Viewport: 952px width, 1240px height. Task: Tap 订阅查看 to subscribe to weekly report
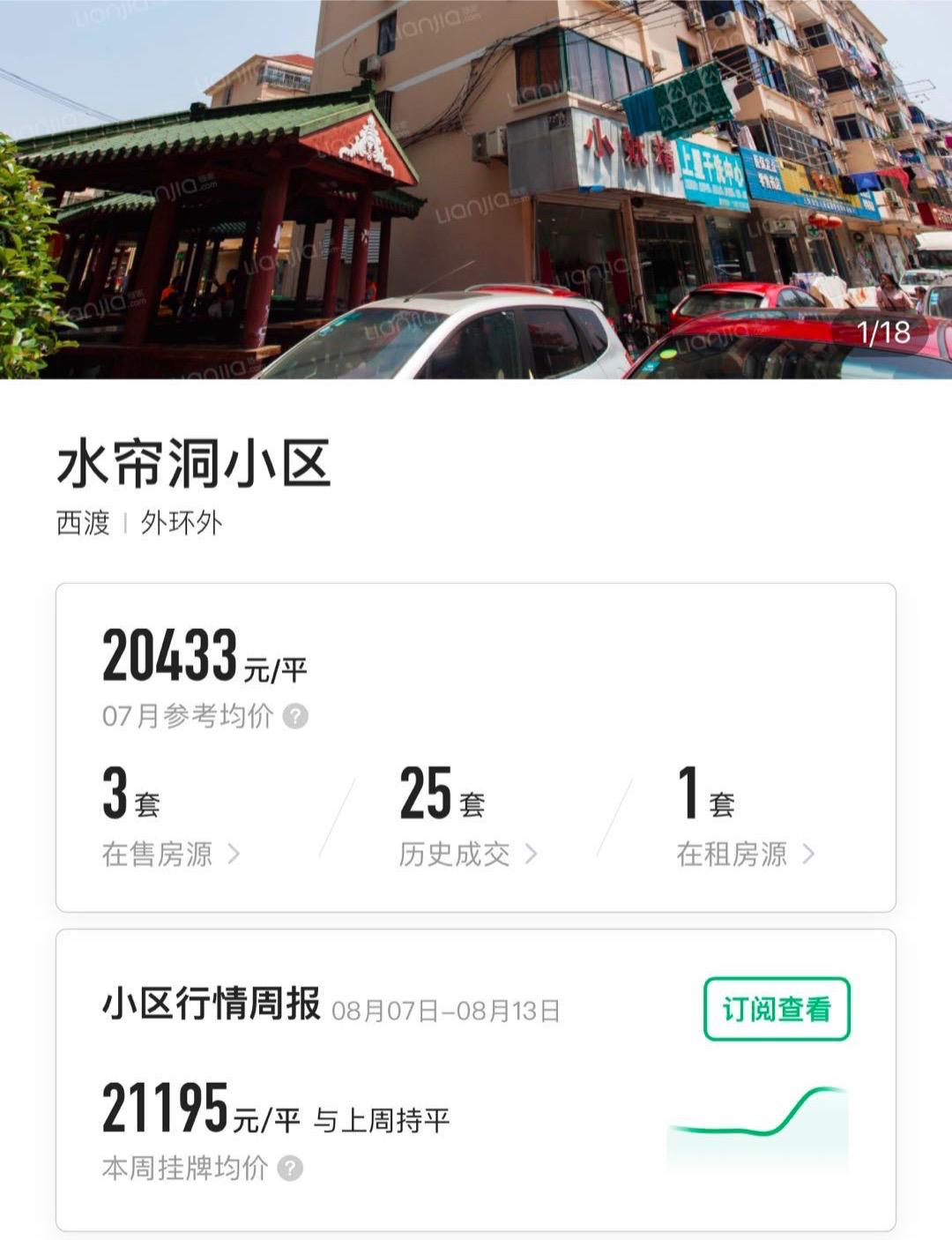click(777, 1009)
